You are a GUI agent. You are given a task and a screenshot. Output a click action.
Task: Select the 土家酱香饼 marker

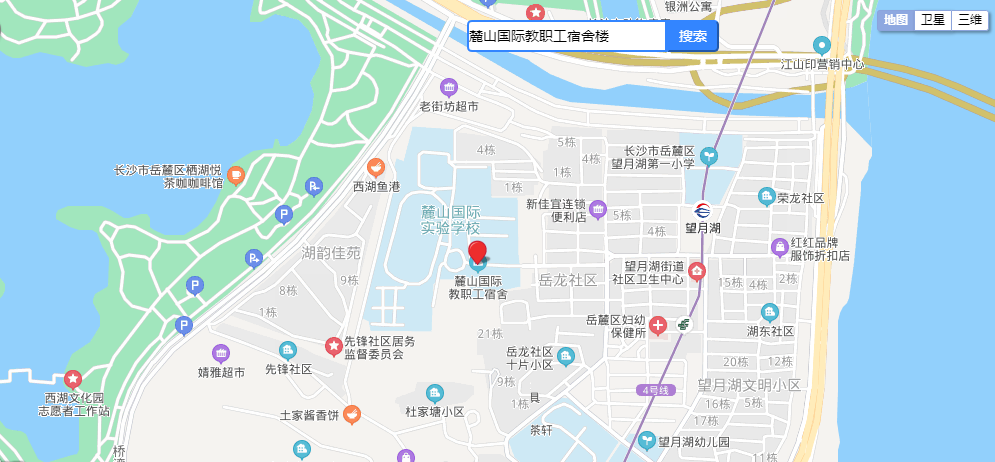click(352, 413)
